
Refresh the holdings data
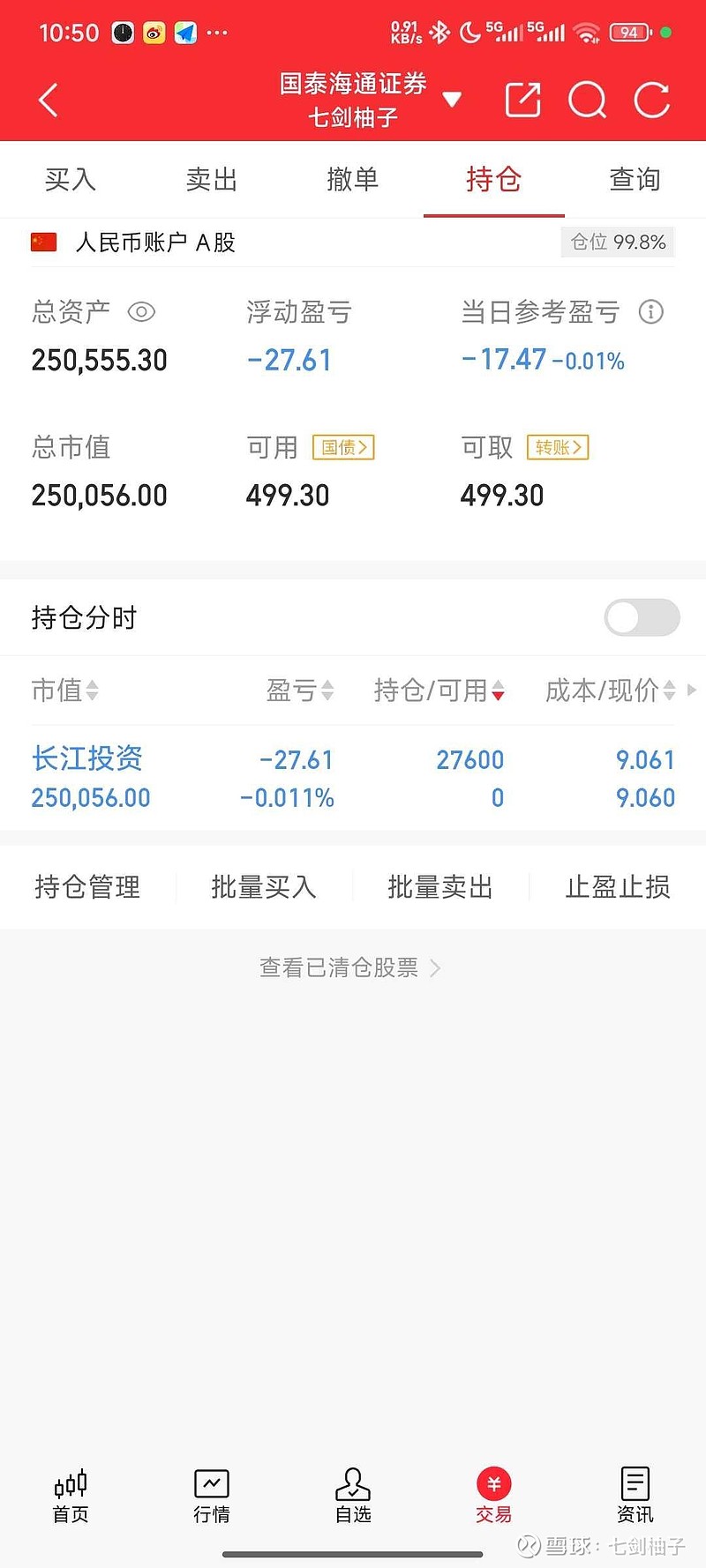pos(652,100)
